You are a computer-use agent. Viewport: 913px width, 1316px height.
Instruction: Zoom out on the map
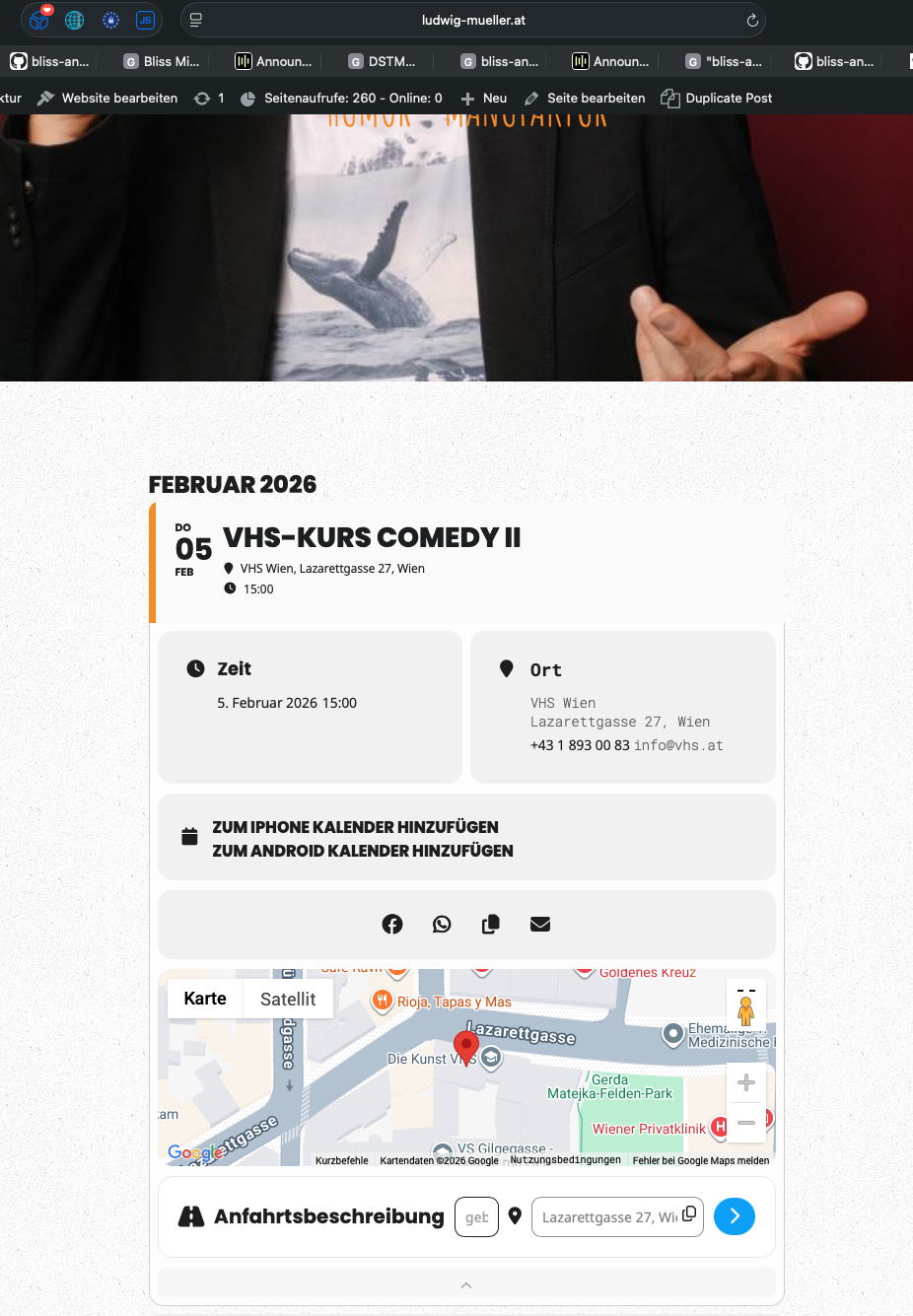[x=746, y=1123]
